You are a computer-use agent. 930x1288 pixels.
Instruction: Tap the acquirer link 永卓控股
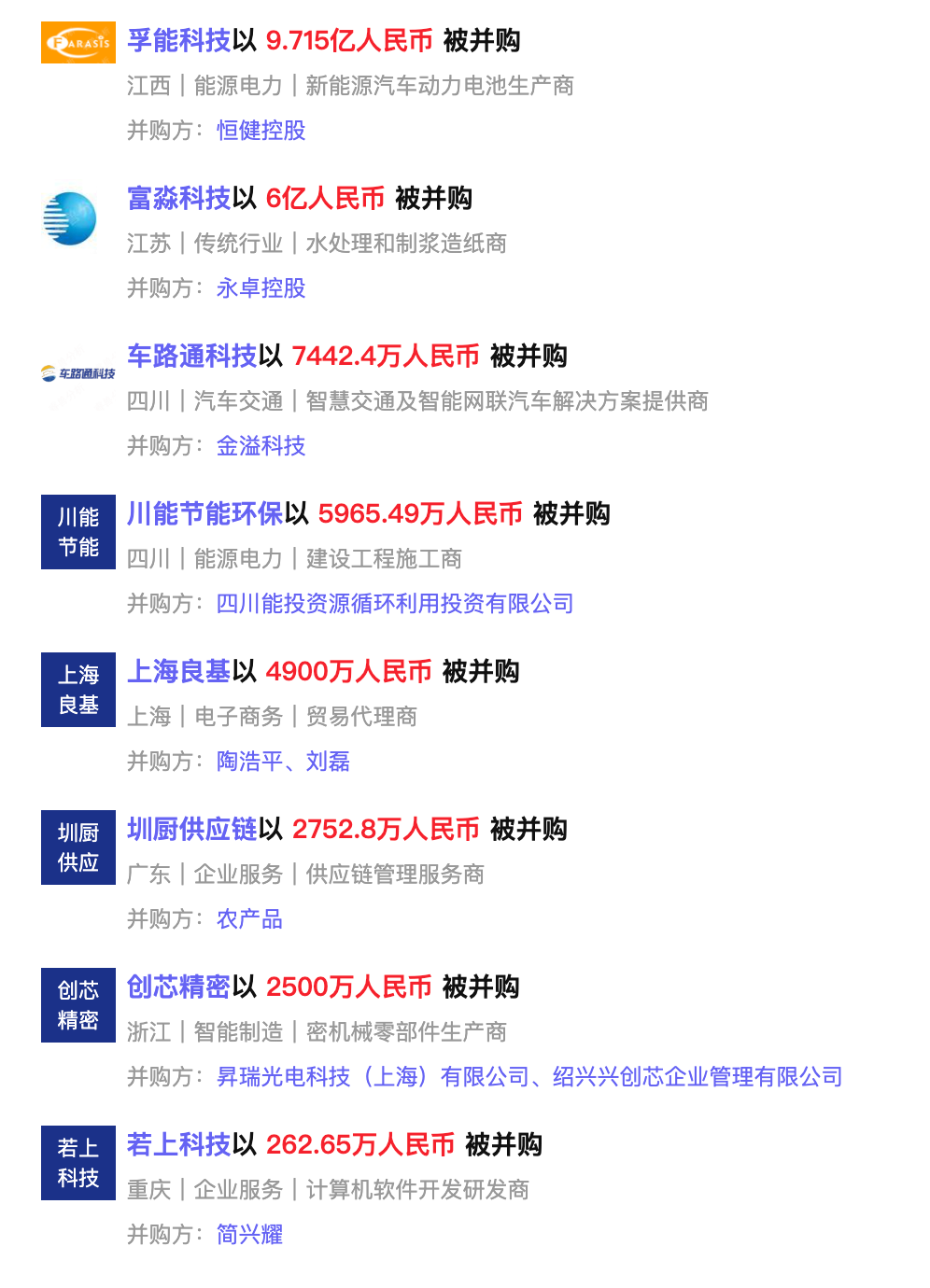pyautogui.click(x=261, y=288)
